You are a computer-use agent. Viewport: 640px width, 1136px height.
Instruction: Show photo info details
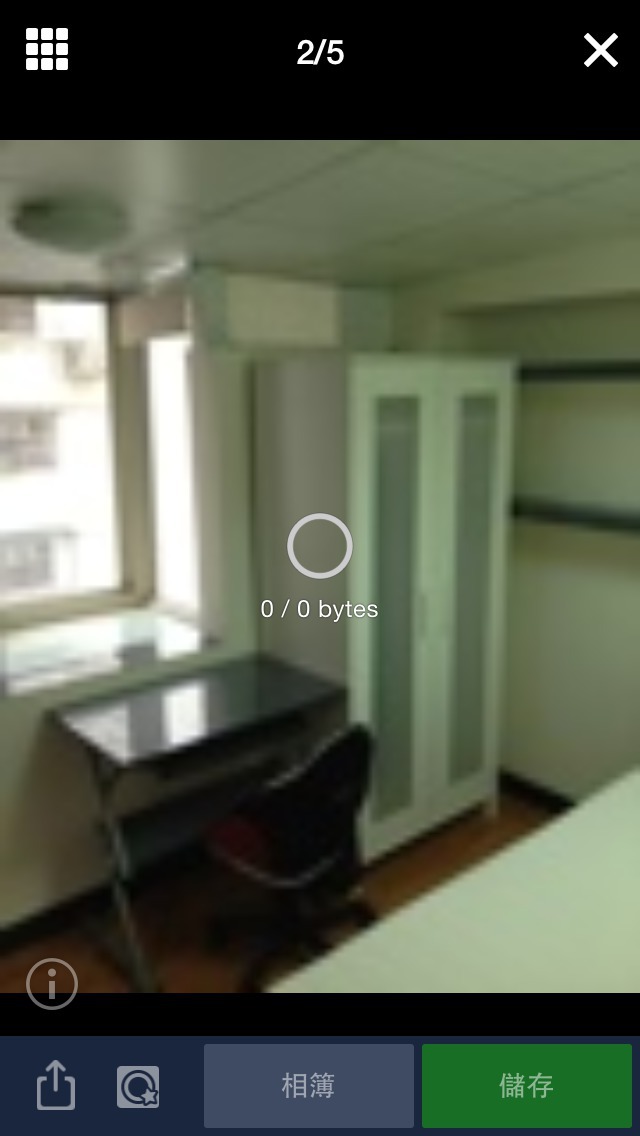point(51,984)
